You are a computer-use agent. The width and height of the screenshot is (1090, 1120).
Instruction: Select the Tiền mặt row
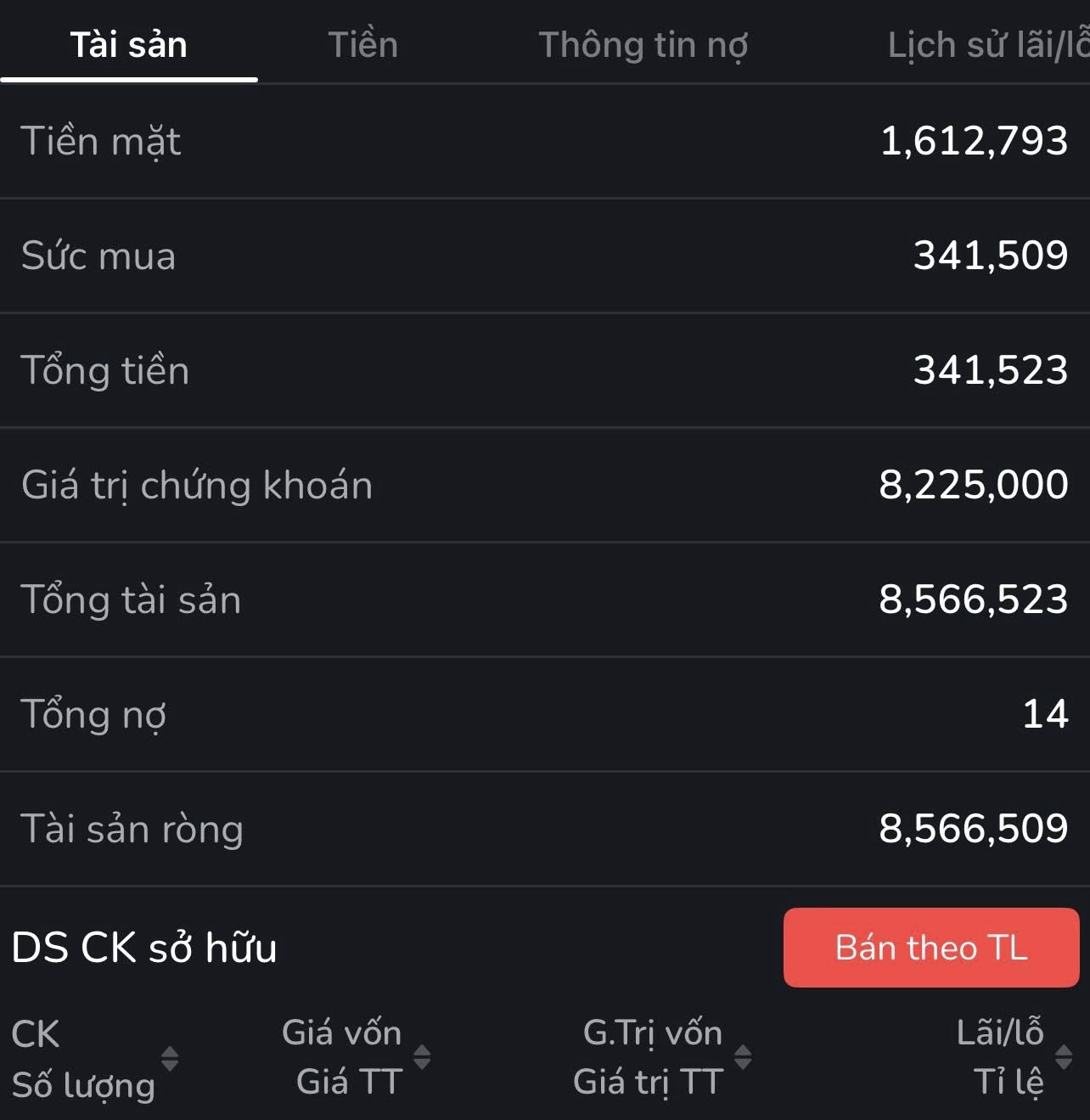[545, 141]
